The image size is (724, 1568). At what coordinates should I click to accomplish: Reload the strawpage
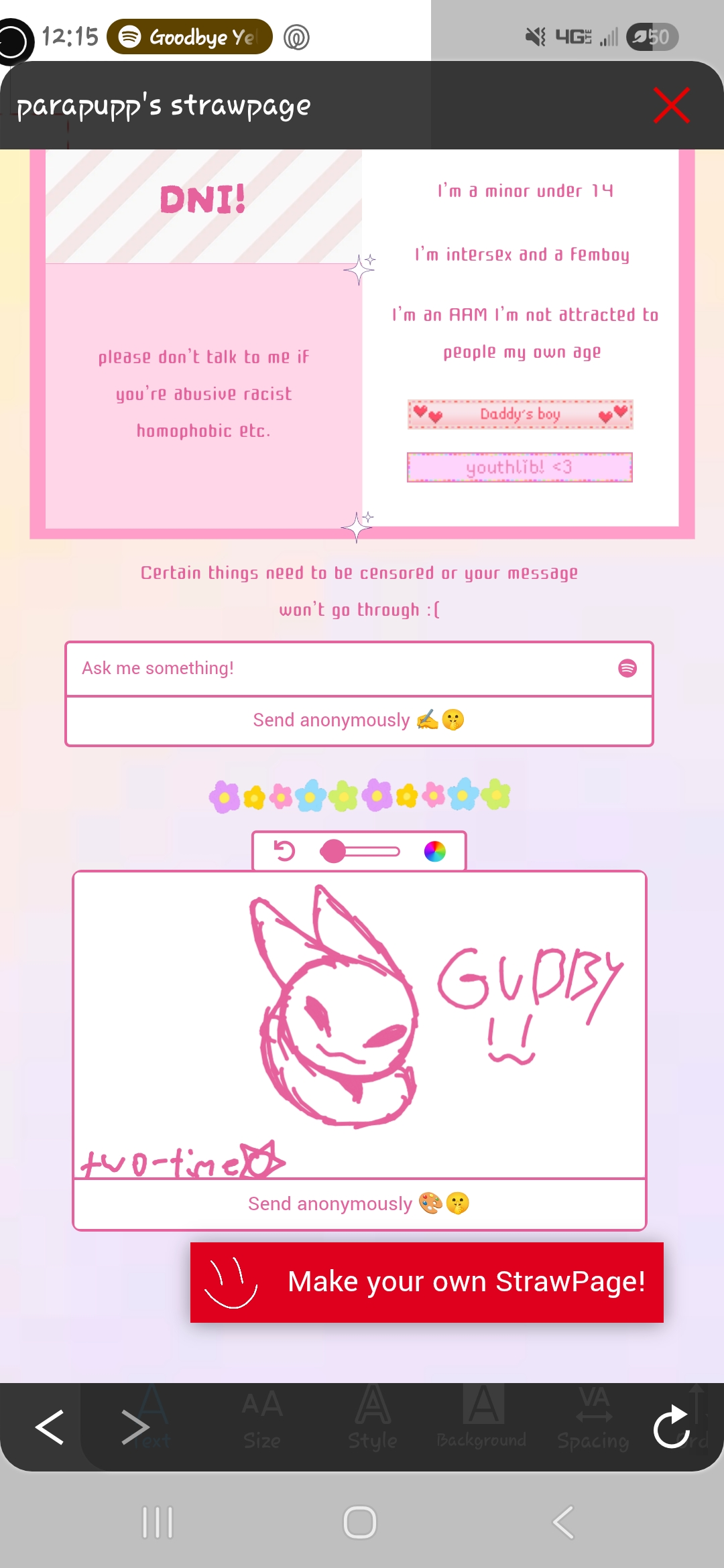pos(671,1427)
